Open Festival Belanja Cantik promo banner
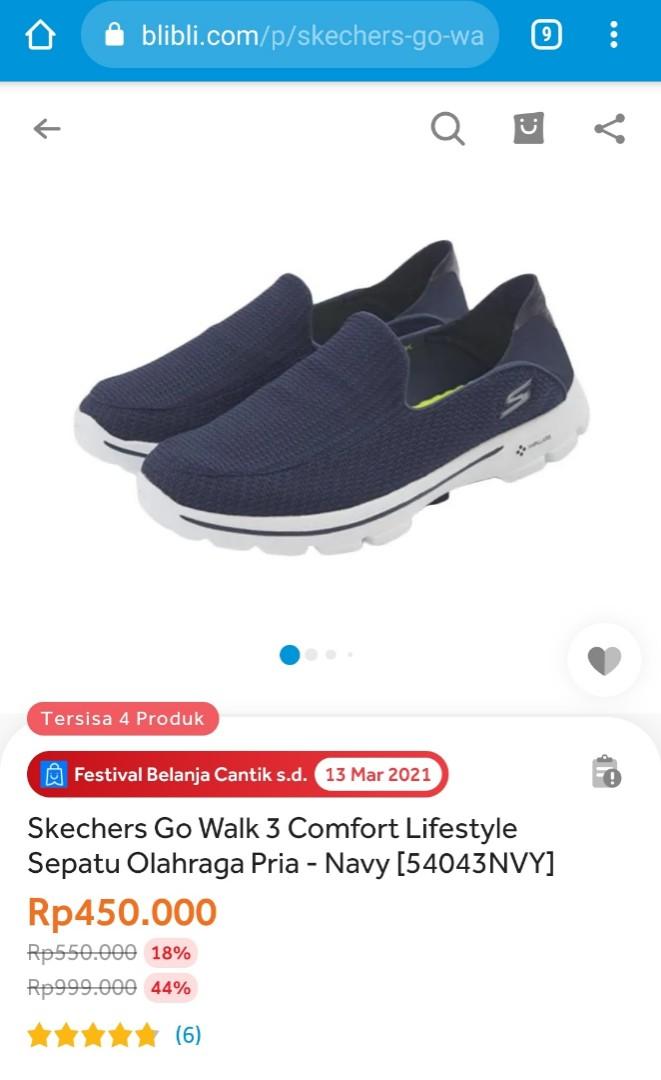Image resolution: width=661 pixels, height=1080 pixels. pyautogui.click(x=238, y=774)
